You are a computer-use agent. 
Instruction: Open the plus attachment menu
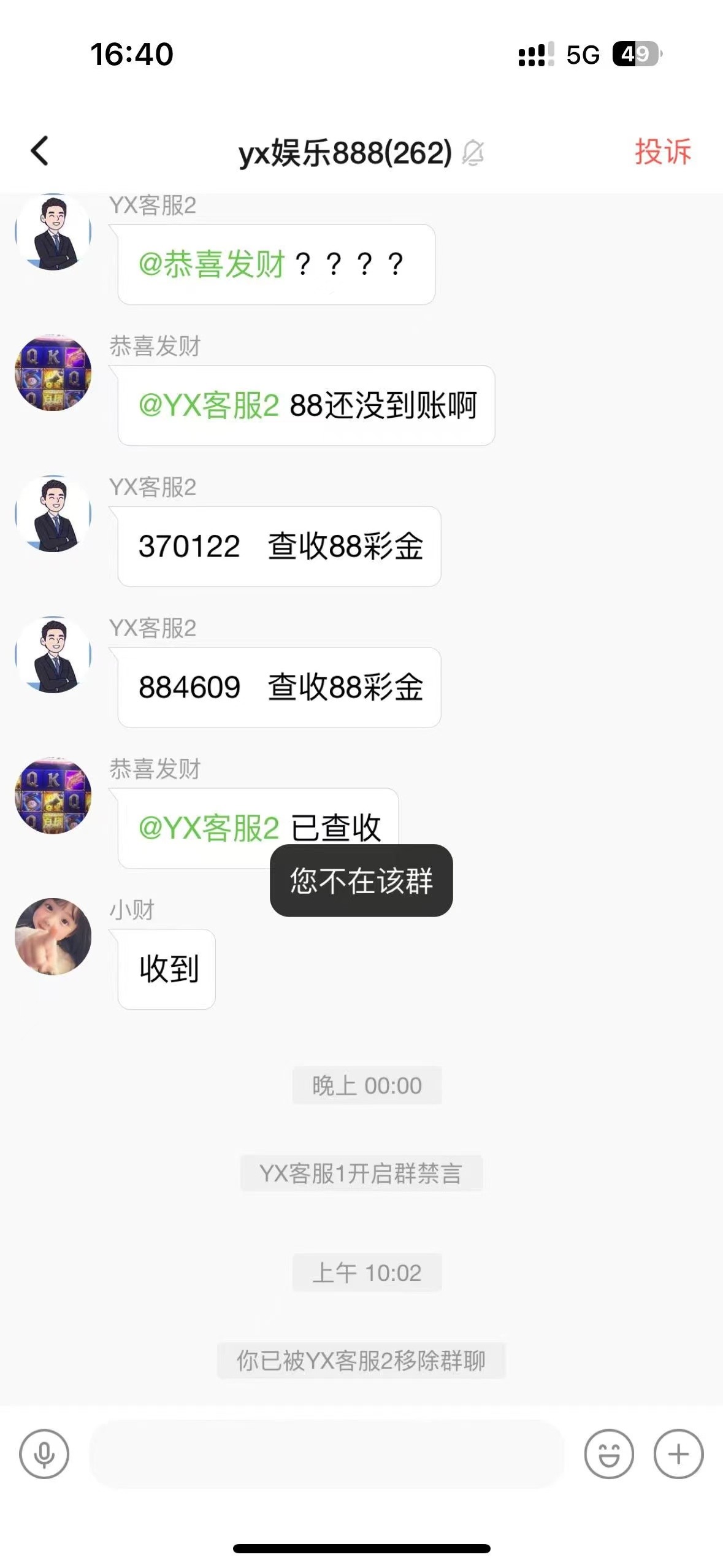[678, 1454]
